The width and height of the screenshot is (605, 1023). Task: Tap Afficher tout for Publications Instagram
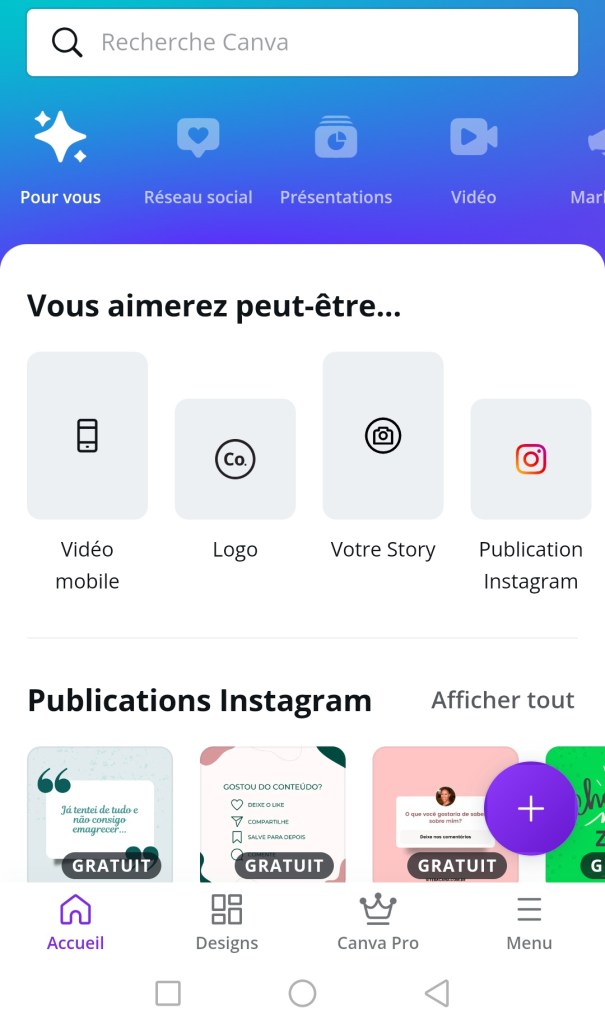(503, 700)
